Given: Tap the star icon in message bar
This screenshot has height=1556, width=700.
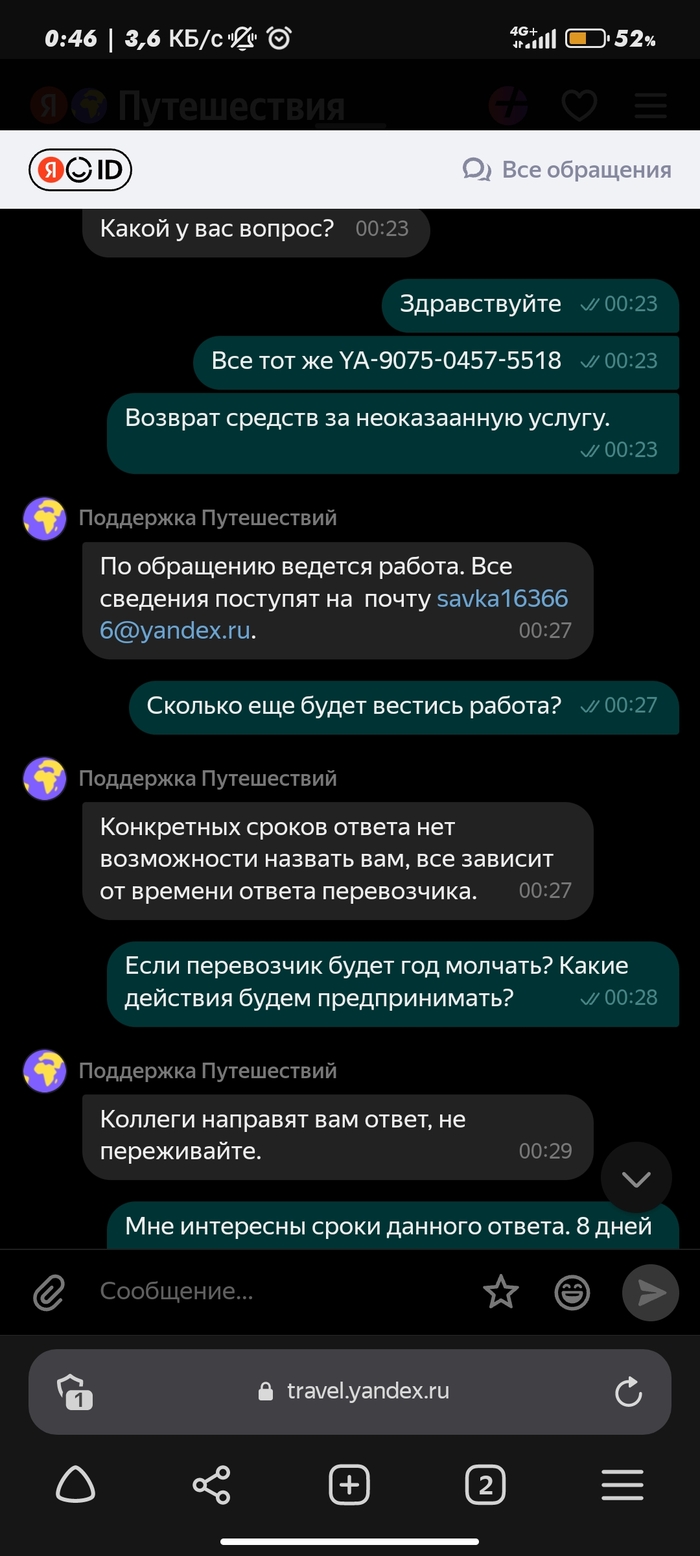Looking at the screenshot, I should click(501, 1292).
